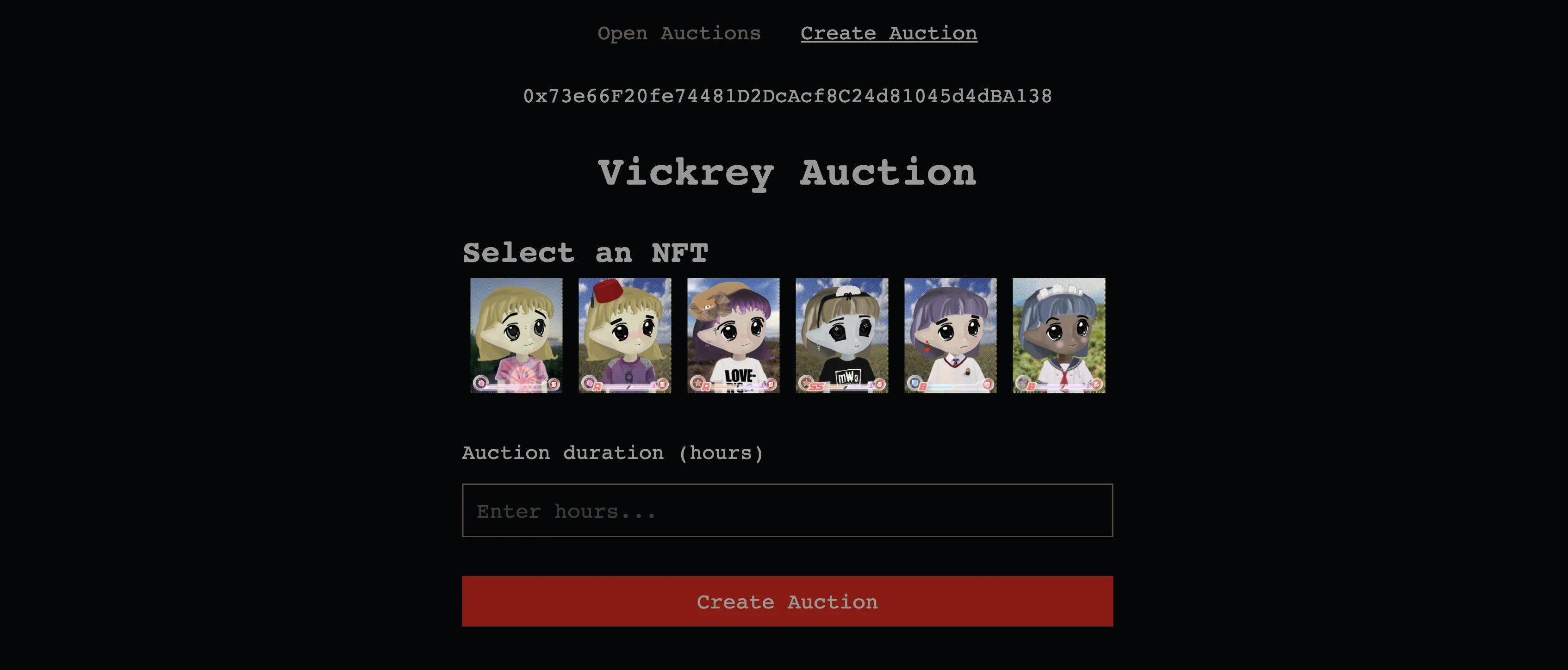Select the NFT wearing a red fez
Screen dimensions: 1568x670
point(624,335)
